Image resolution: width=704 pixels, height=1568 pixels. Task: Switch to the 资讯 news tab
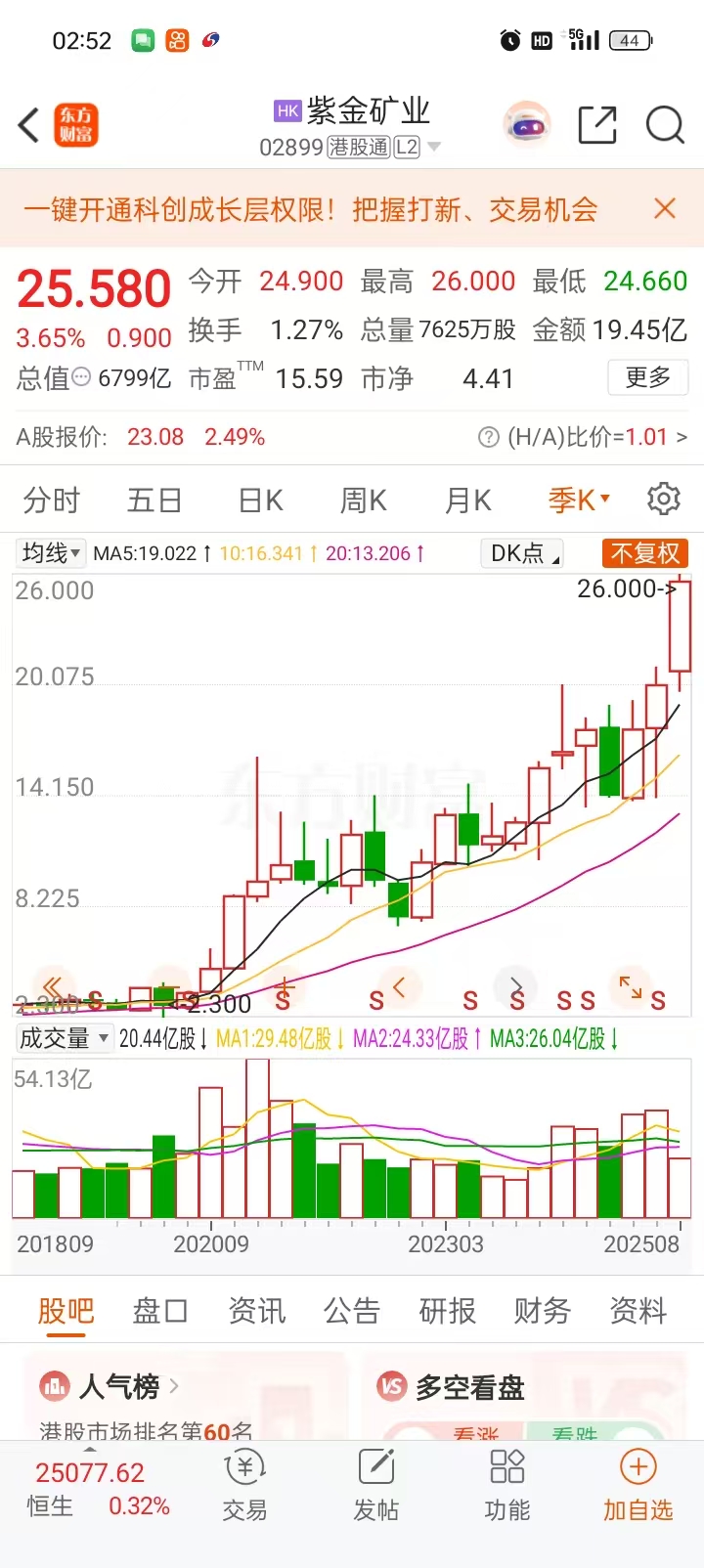[x=256, y=1311]
